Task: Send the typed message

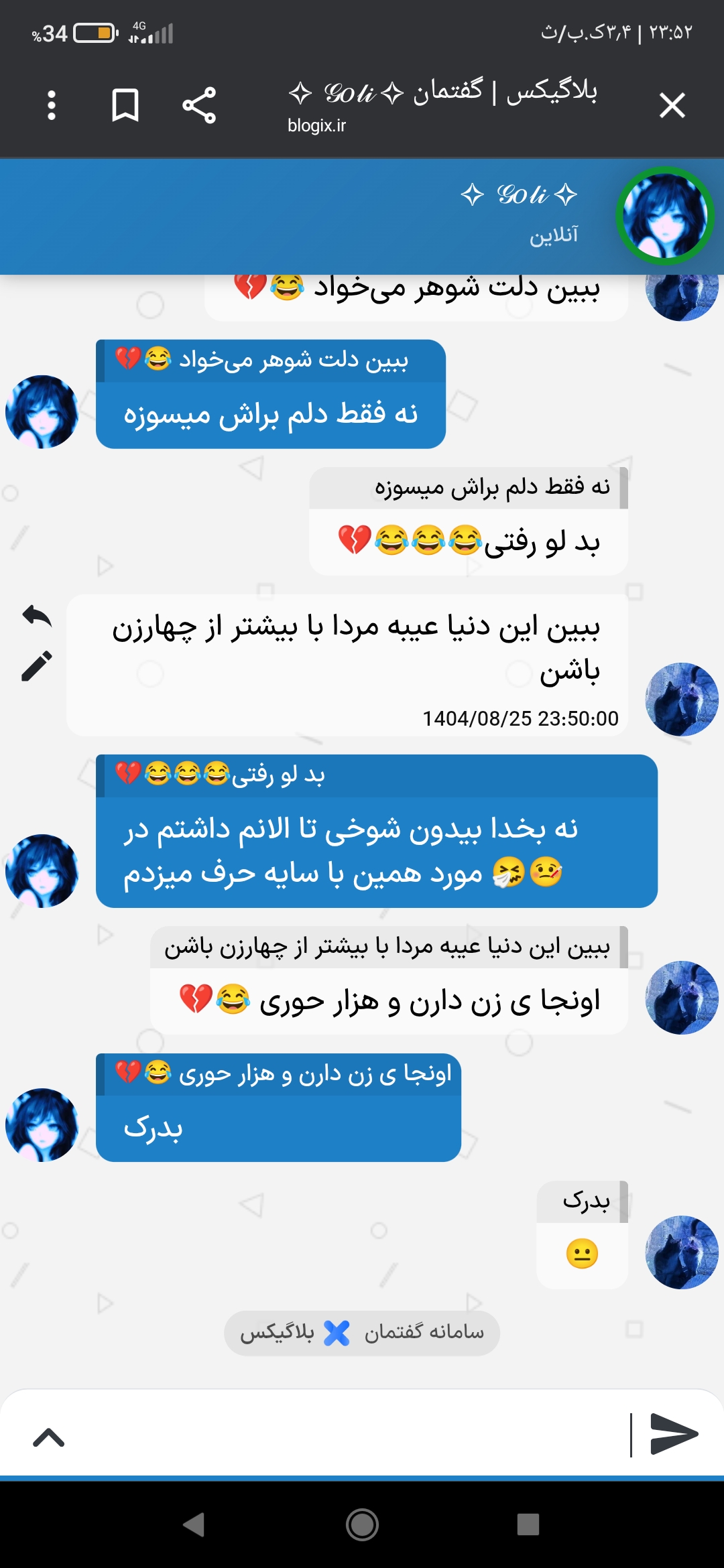Action: point(674,1434)
